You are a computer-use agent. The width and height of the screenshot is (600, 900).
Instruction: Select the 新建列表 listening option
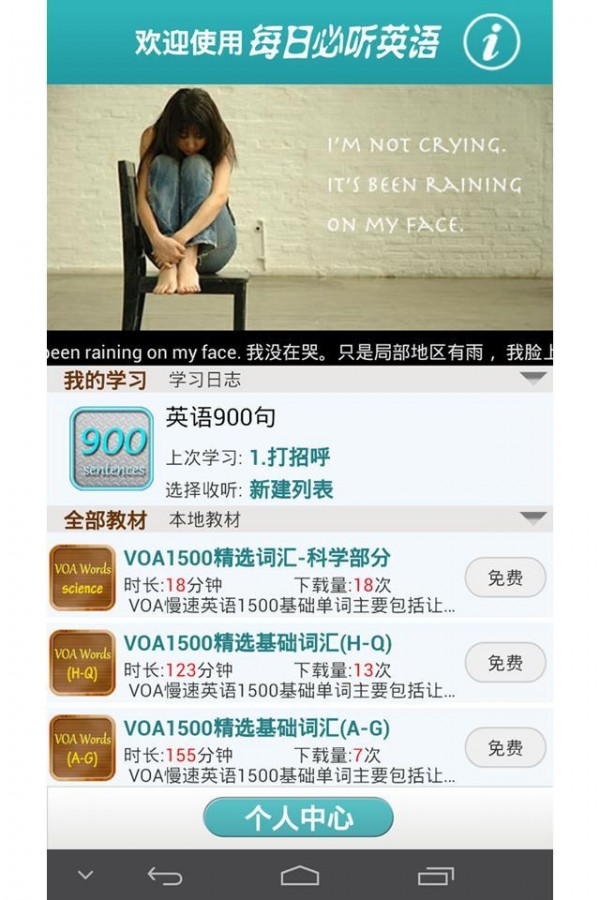pyautogui.click(x=291, y=490)
